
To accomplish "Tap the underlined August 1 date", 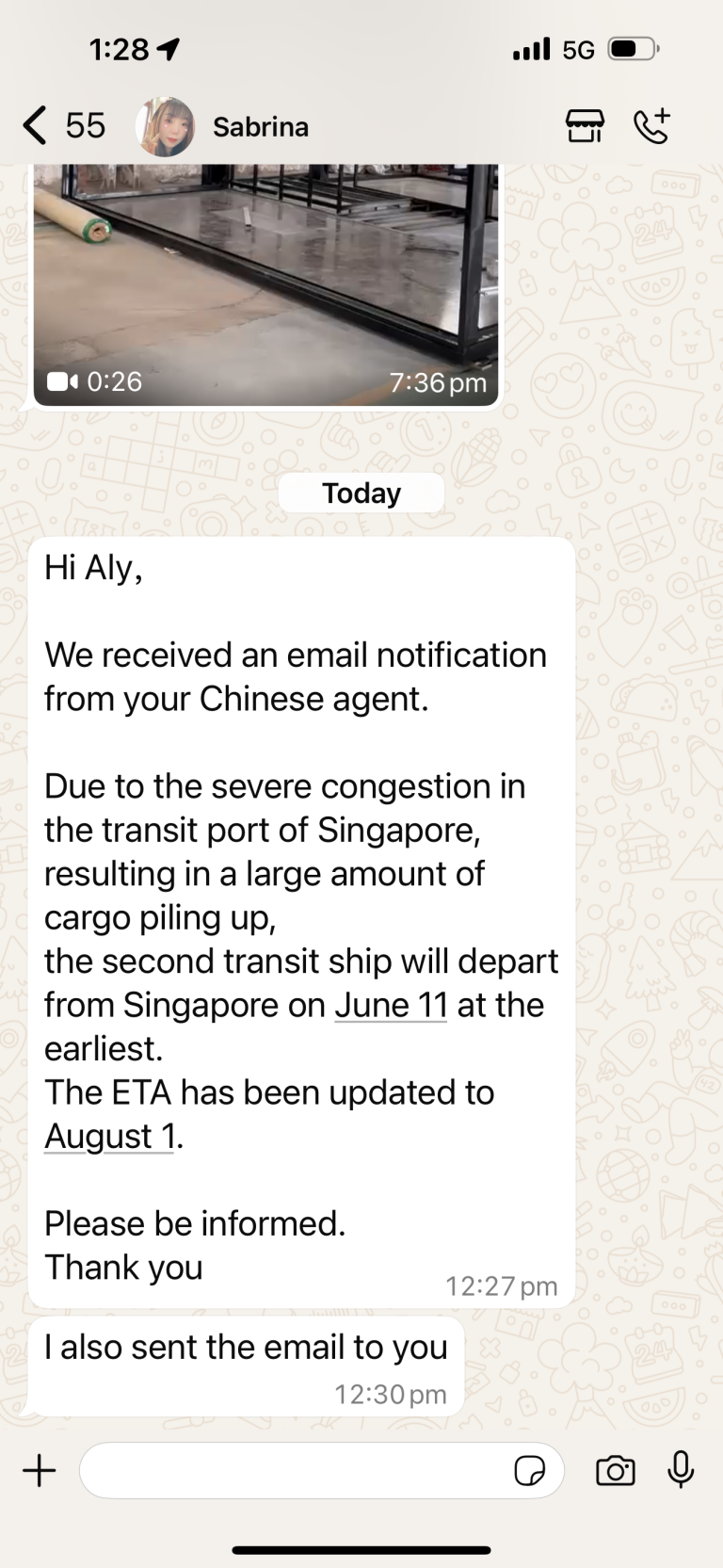I will click(x=109, y=1136).
